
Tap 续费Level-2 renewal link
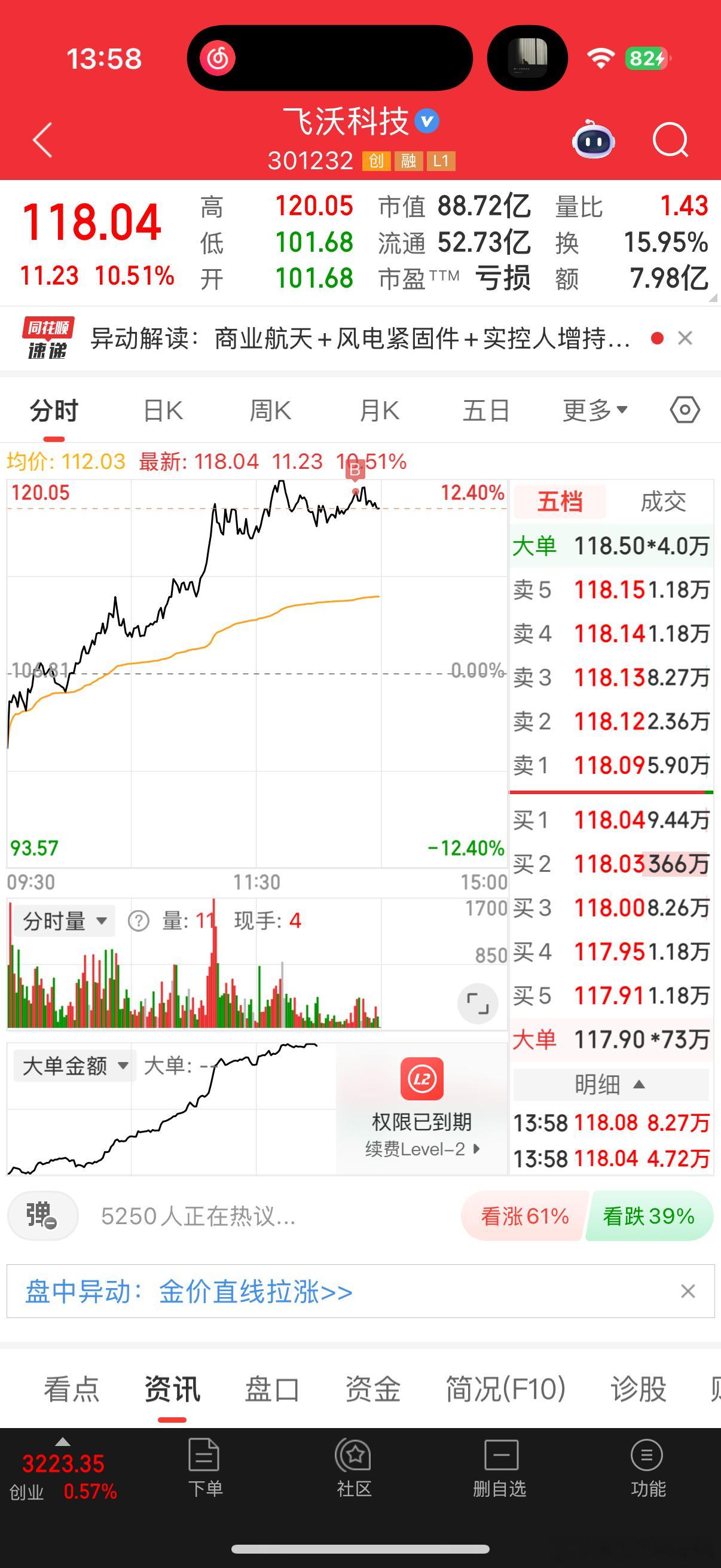coord(422,1149)
